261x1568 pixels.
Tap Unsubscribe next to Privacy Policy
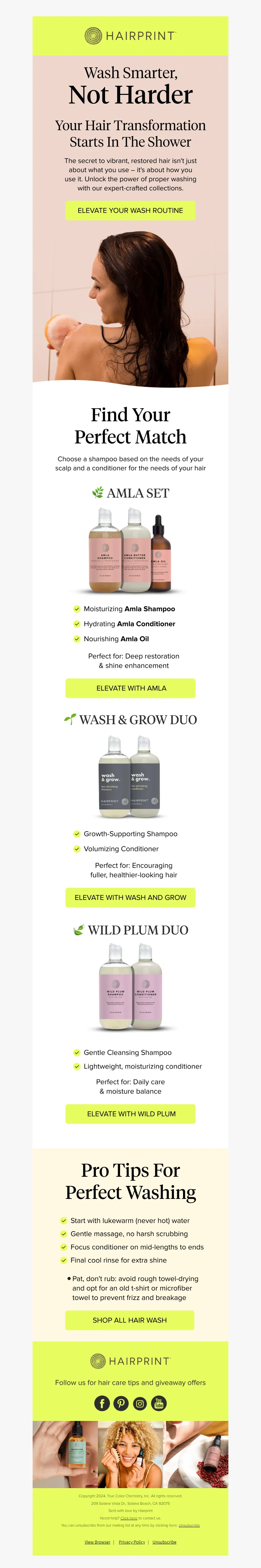tap(164, 1542)
